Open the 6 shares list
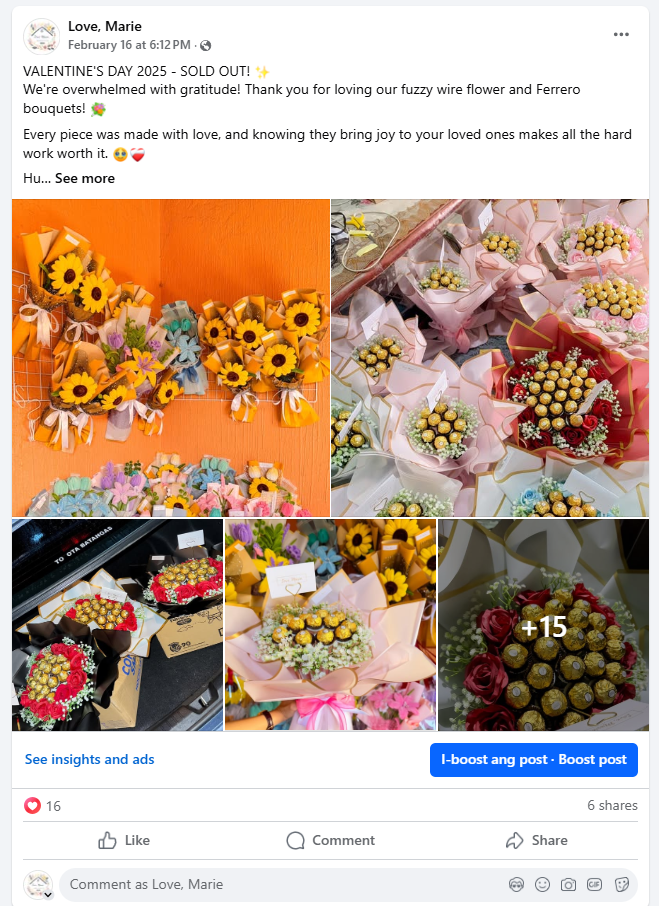The width and height of the screenshot is (659, 906). click(x=612, y=806)
